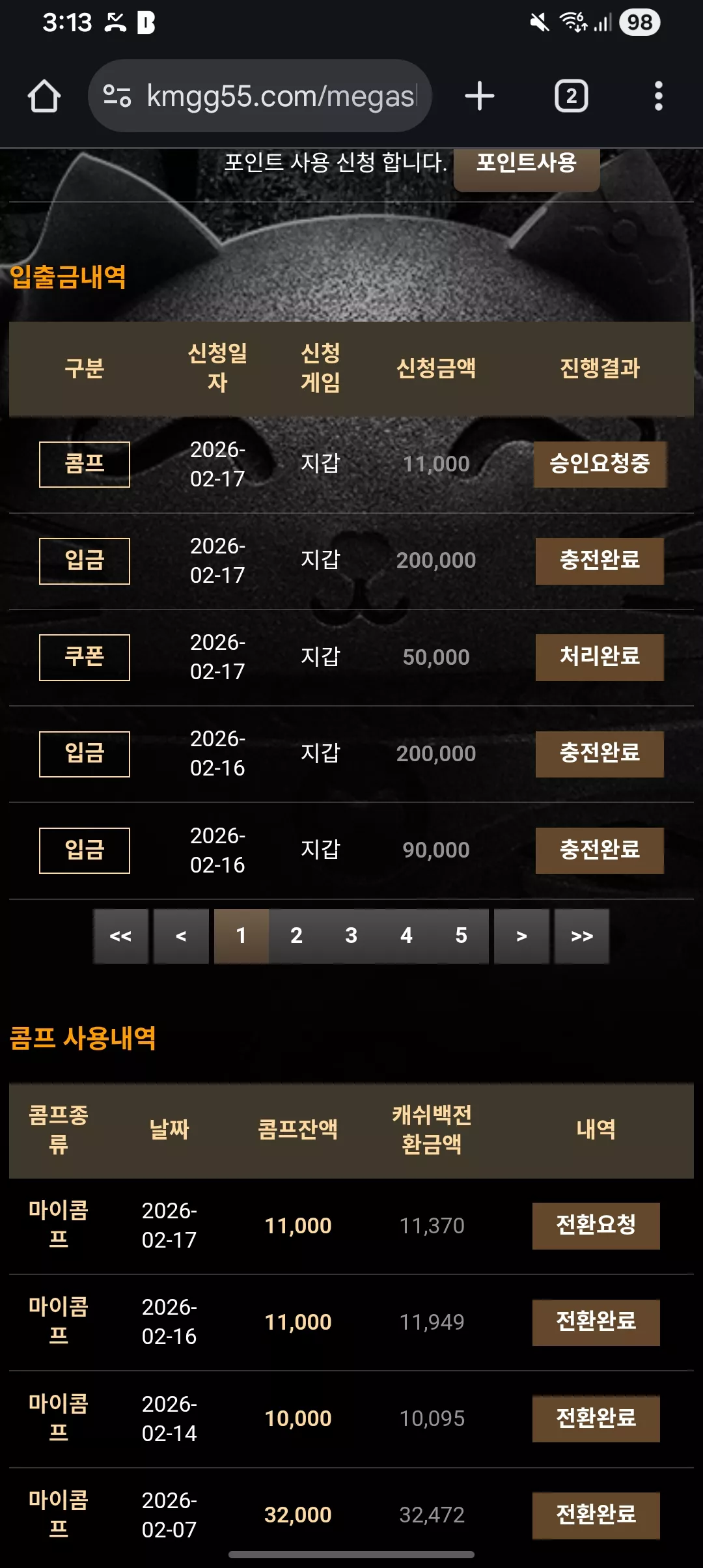The width and height of the screenshot is (703, 1568).
Task: Jump to the last page with >>
Action: (x=582, y=936)
